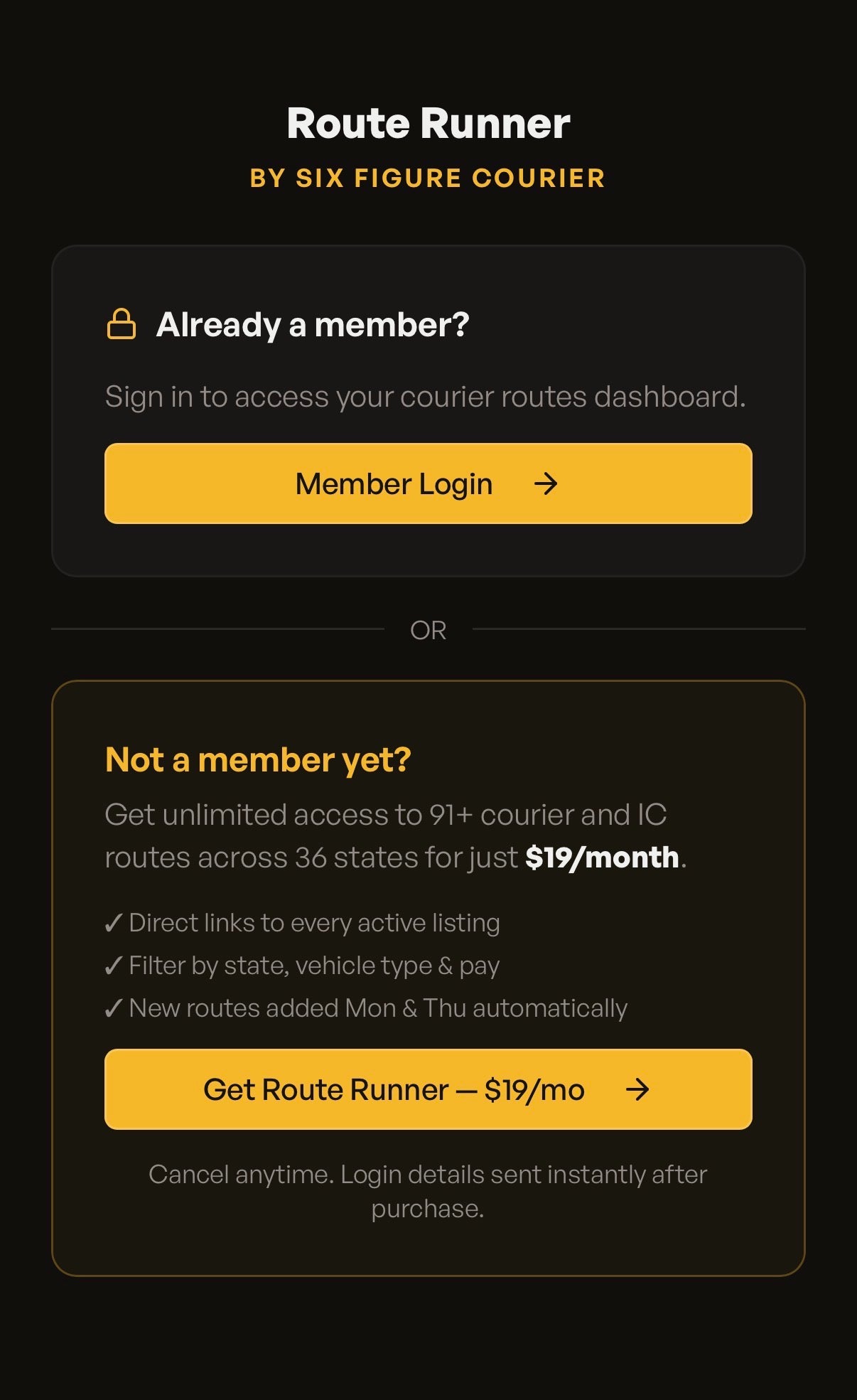
Task: Click the Sign in to access dashboard text
Action: (428, 396)
